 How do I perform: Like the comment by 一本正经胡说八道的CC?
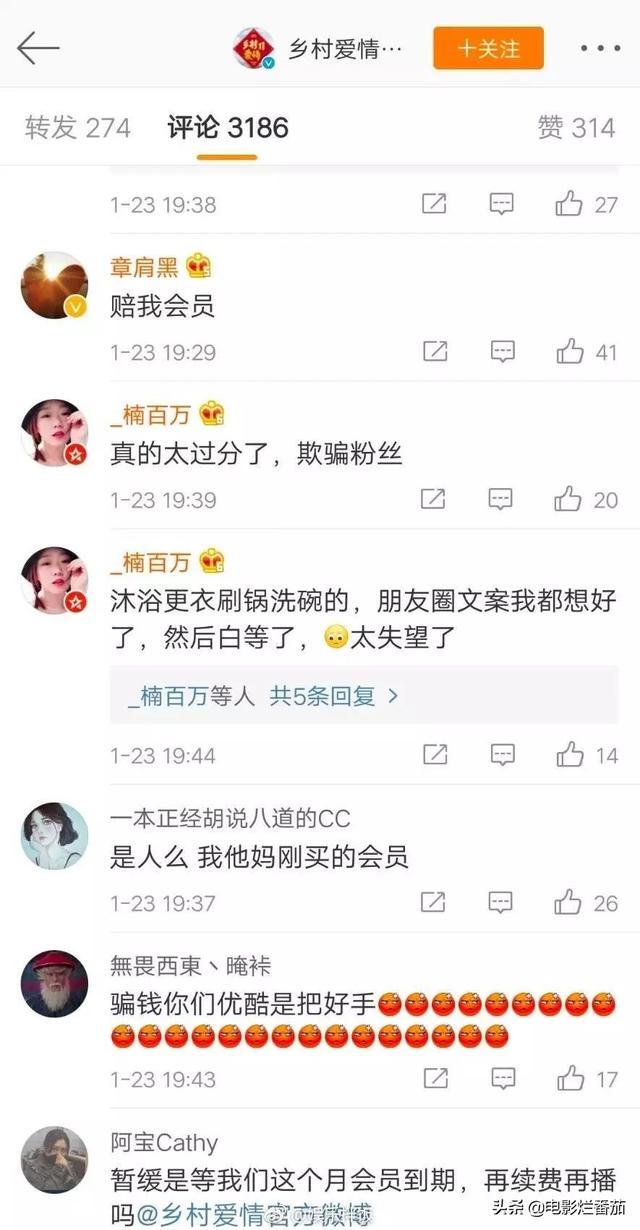point(587,903)
